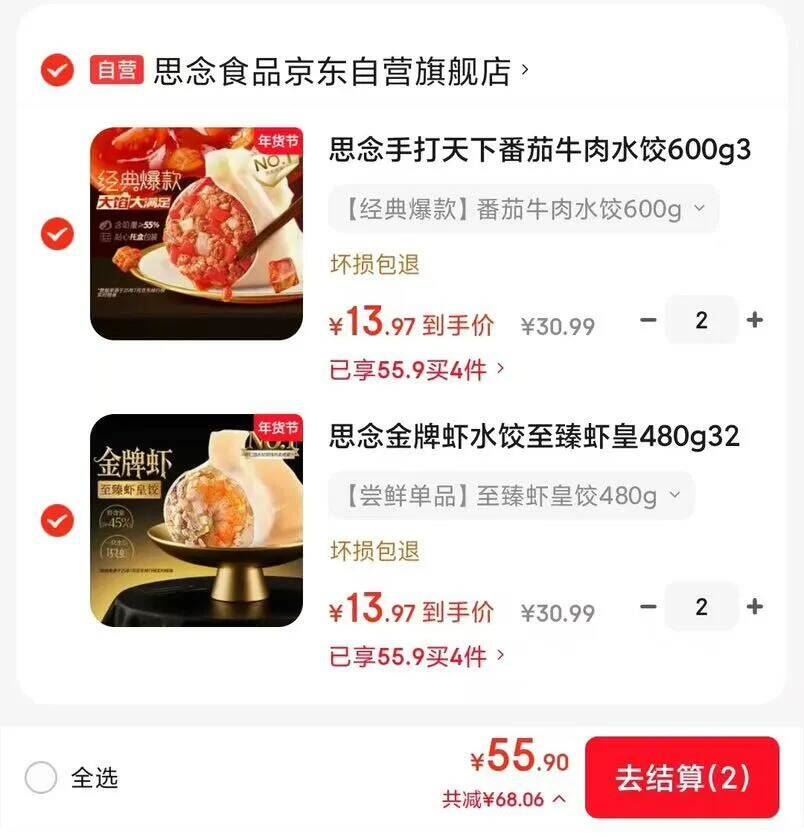Open the 番茄牛肉水饺 product image
Screen dimensions: 804x837
(196, 233)
